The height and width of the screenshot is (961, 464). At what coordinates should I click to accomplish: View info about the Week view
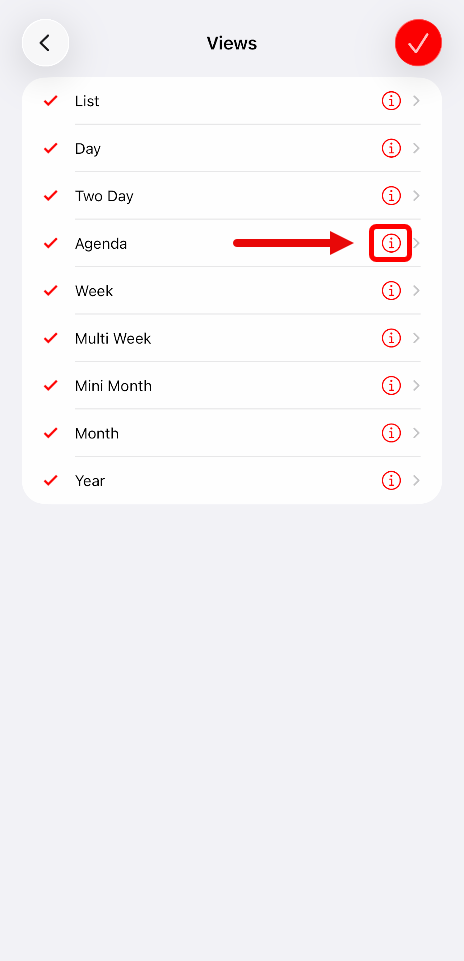[391, 291]
